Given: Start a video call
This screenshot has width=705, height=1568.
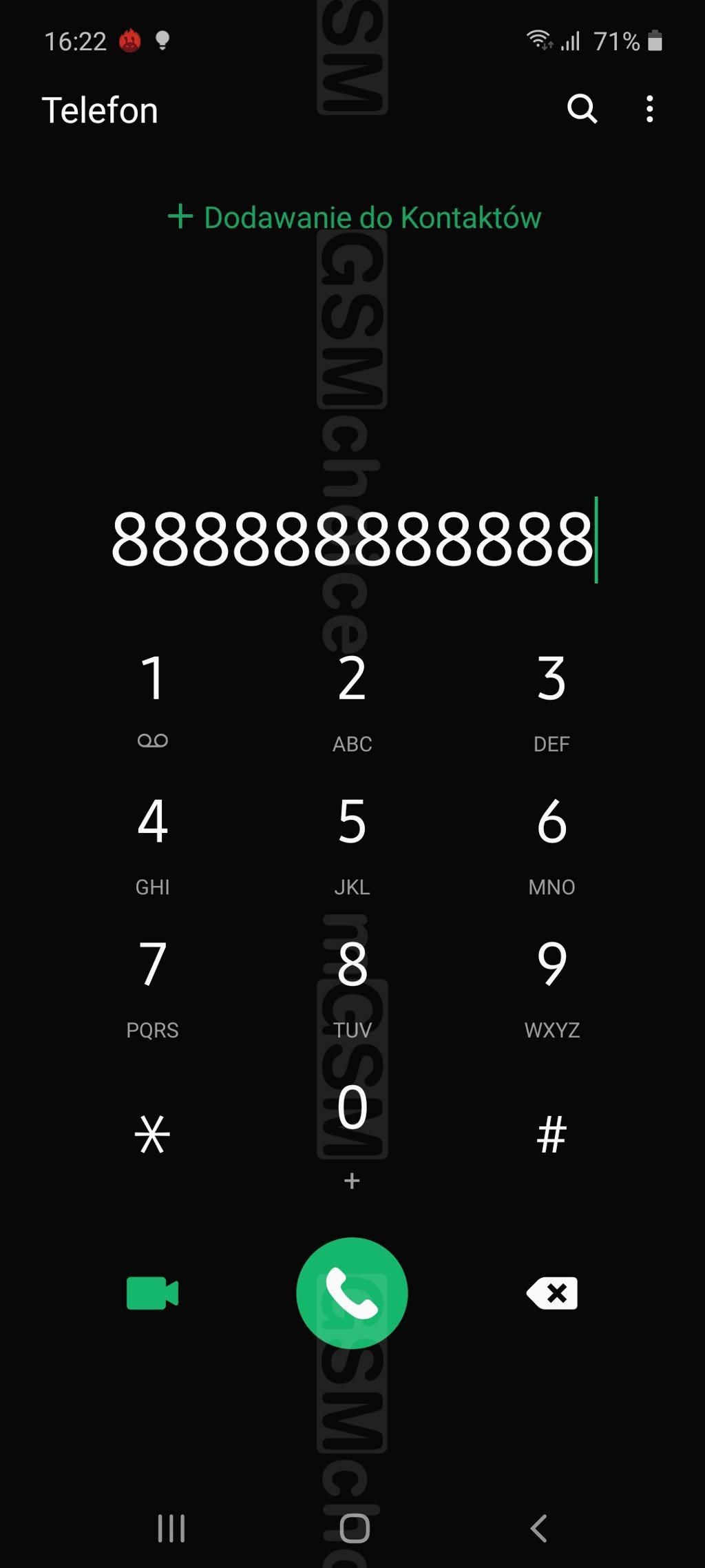Looking at the screenshot, I should [x=152, y=1293].
